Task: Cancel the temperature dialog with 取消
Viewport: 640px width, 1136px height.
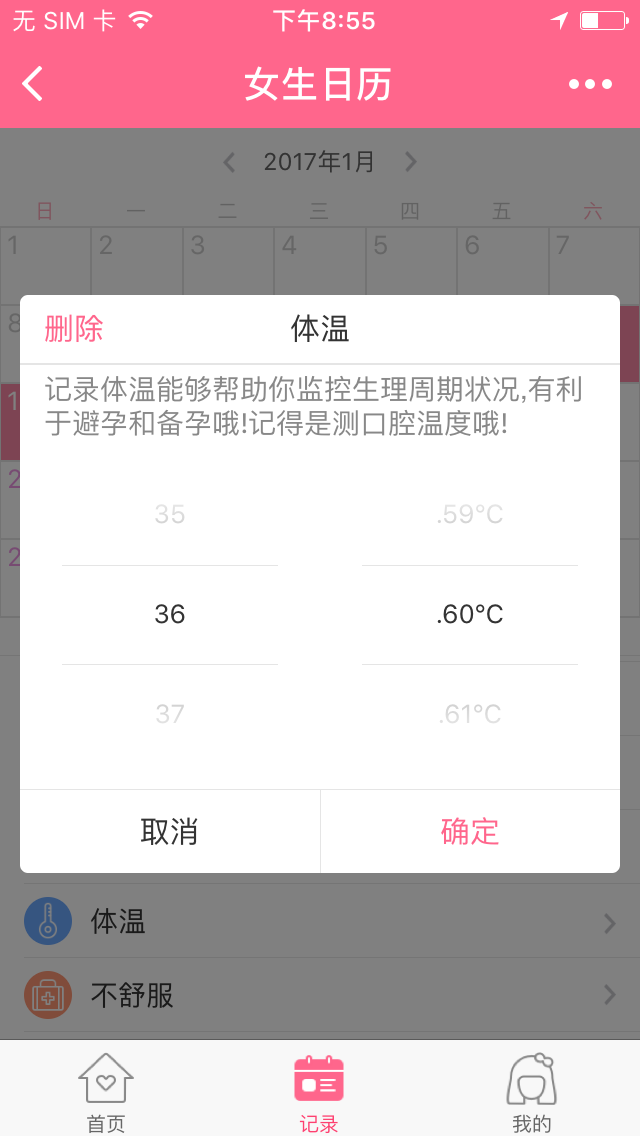Action: pos(169,831)
